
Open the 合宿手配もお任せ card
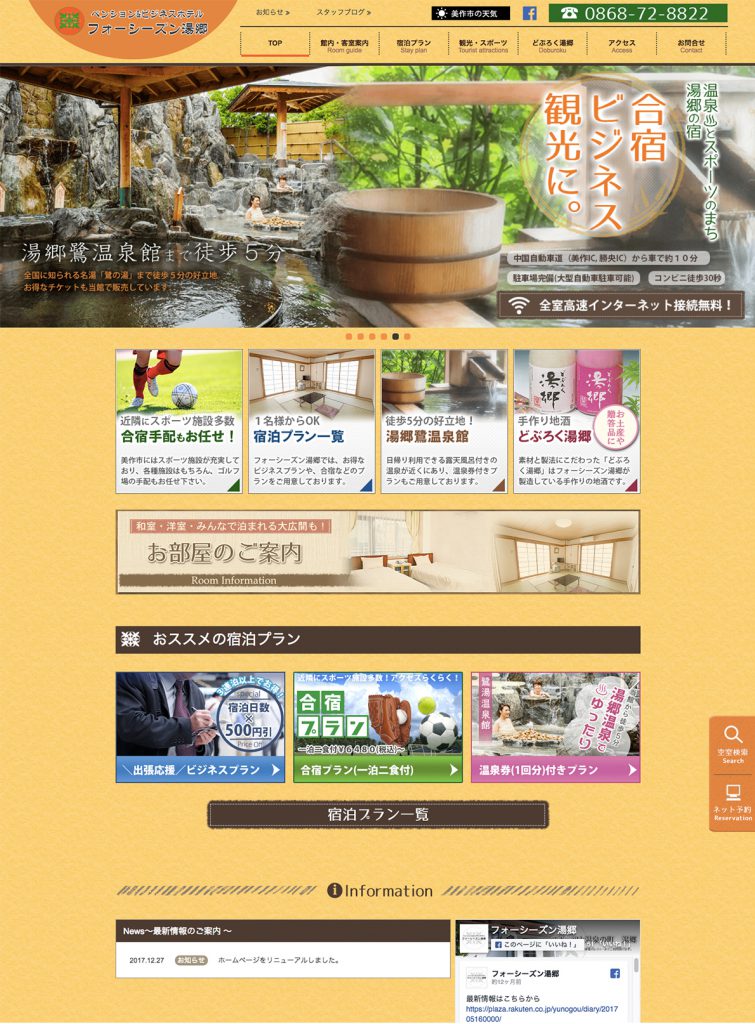click(x=179, y=420)
